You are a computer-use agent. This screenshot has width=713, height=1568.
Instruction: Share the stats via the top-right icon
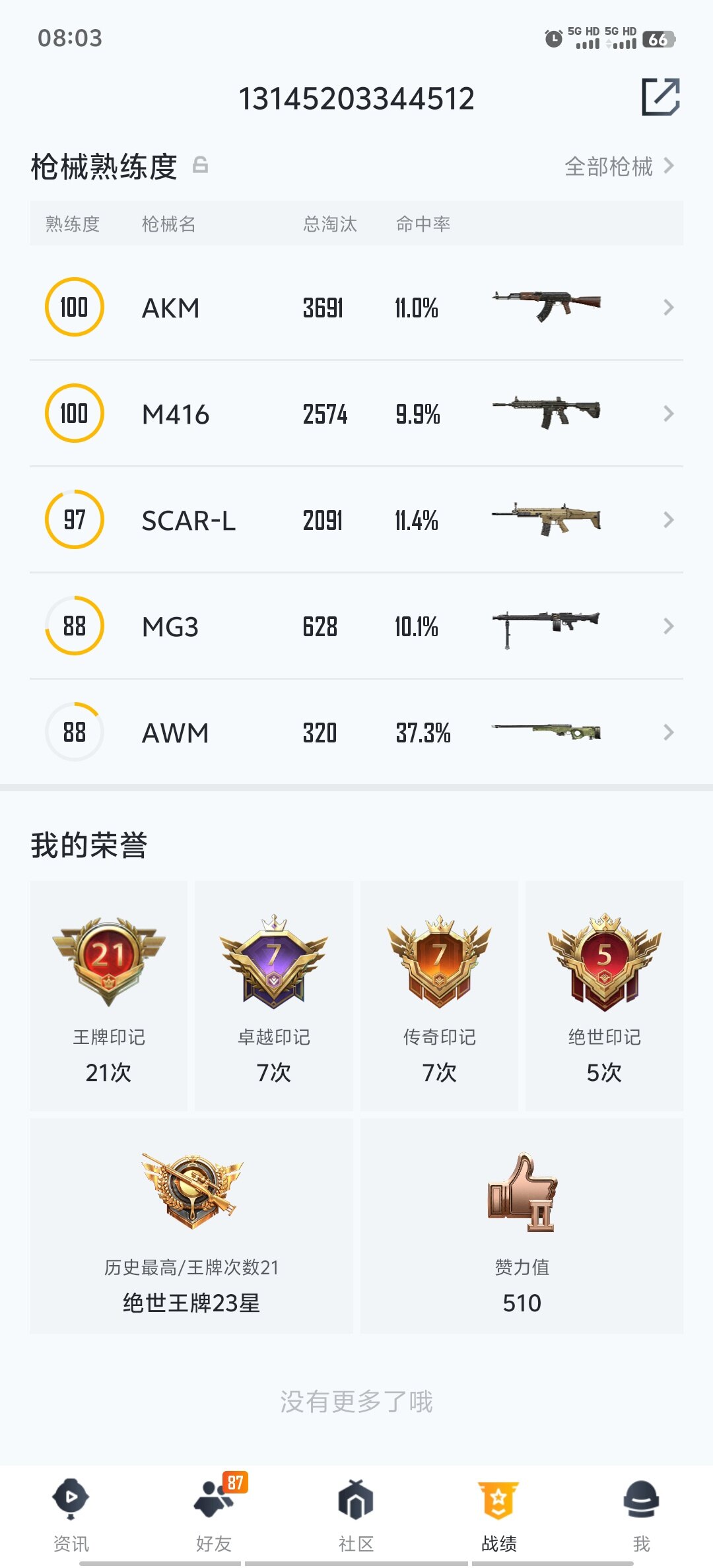pyautogui.click(x=660, y=97)
